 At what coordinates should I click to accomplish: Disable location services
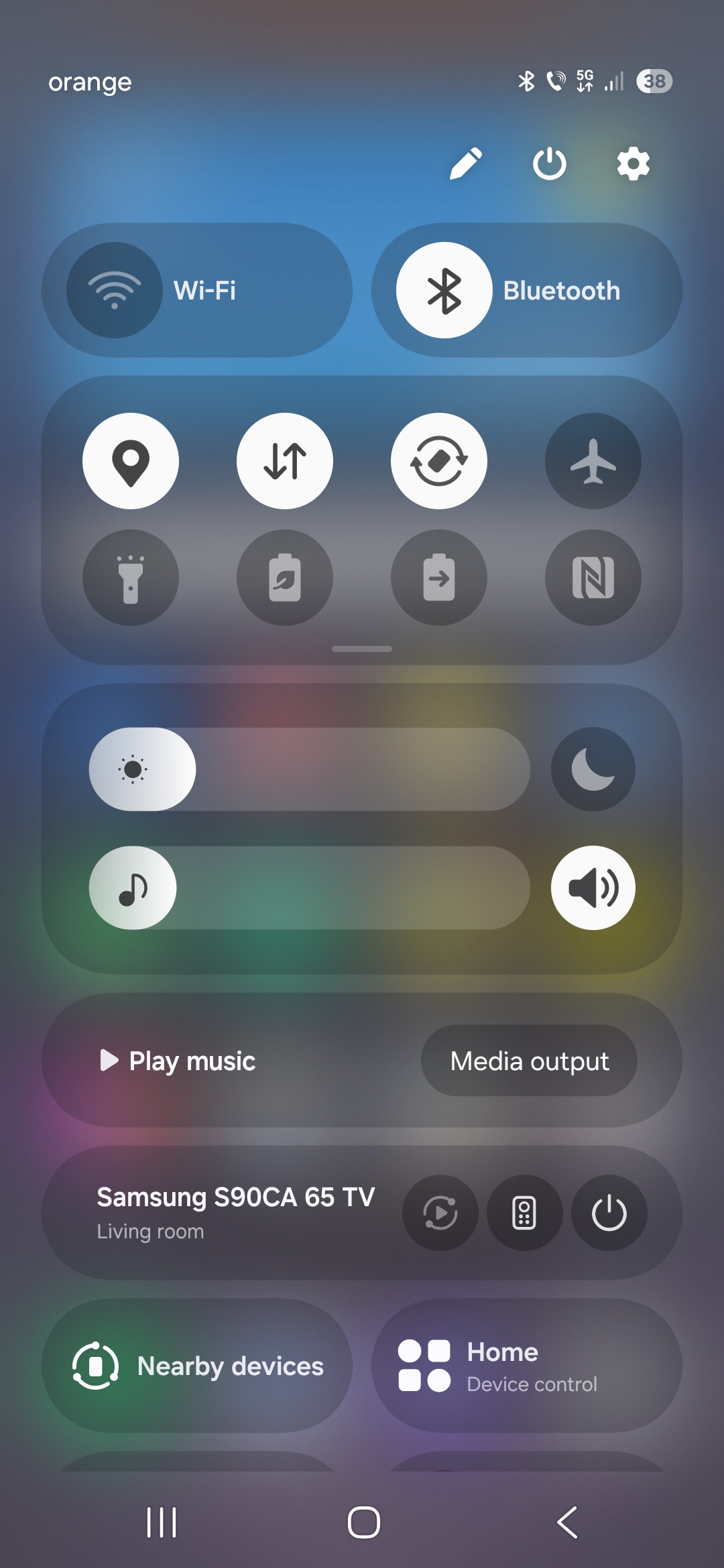pos(131,461)
